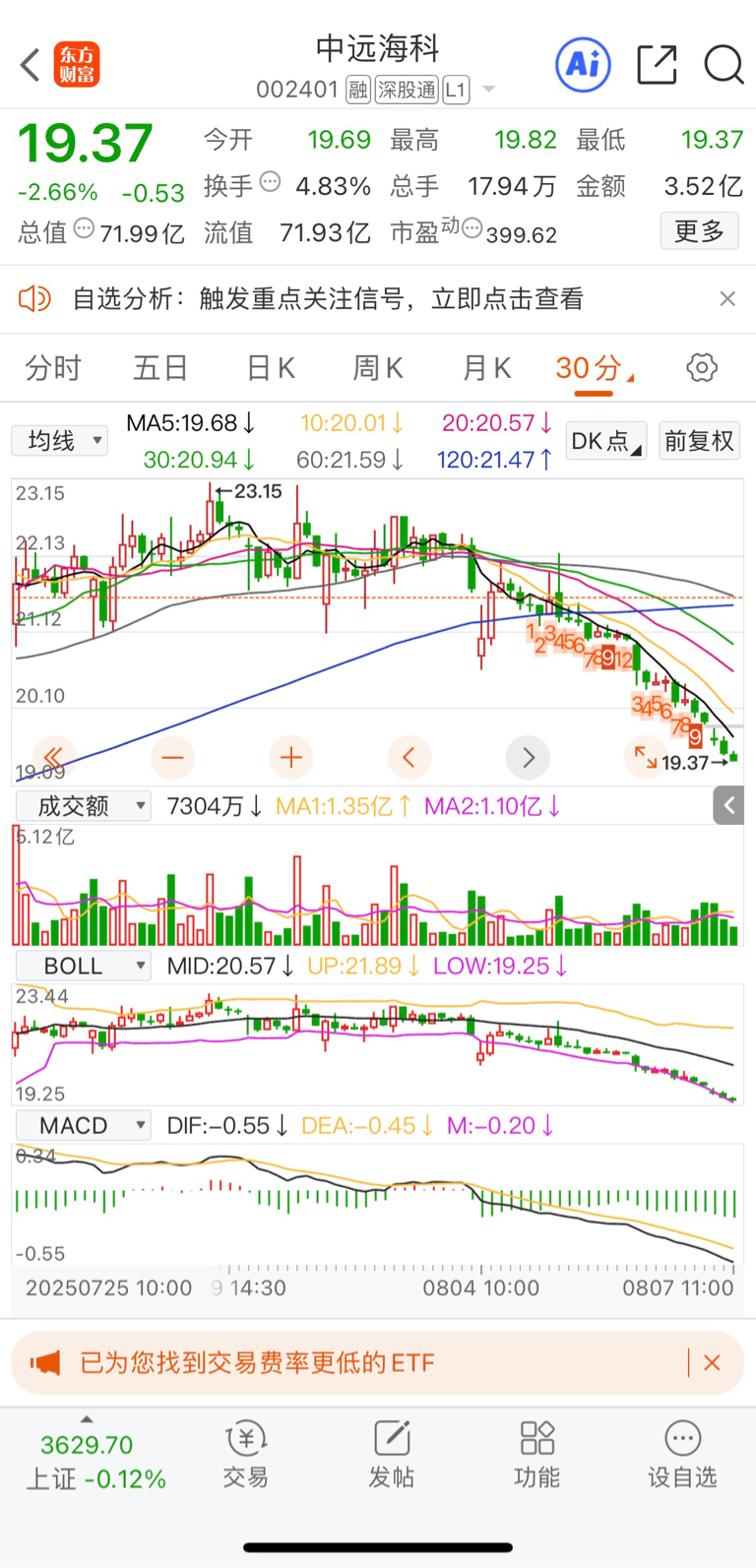Share this stock page
Viewport: 756px width, 1568px height.
click(657, 65)
